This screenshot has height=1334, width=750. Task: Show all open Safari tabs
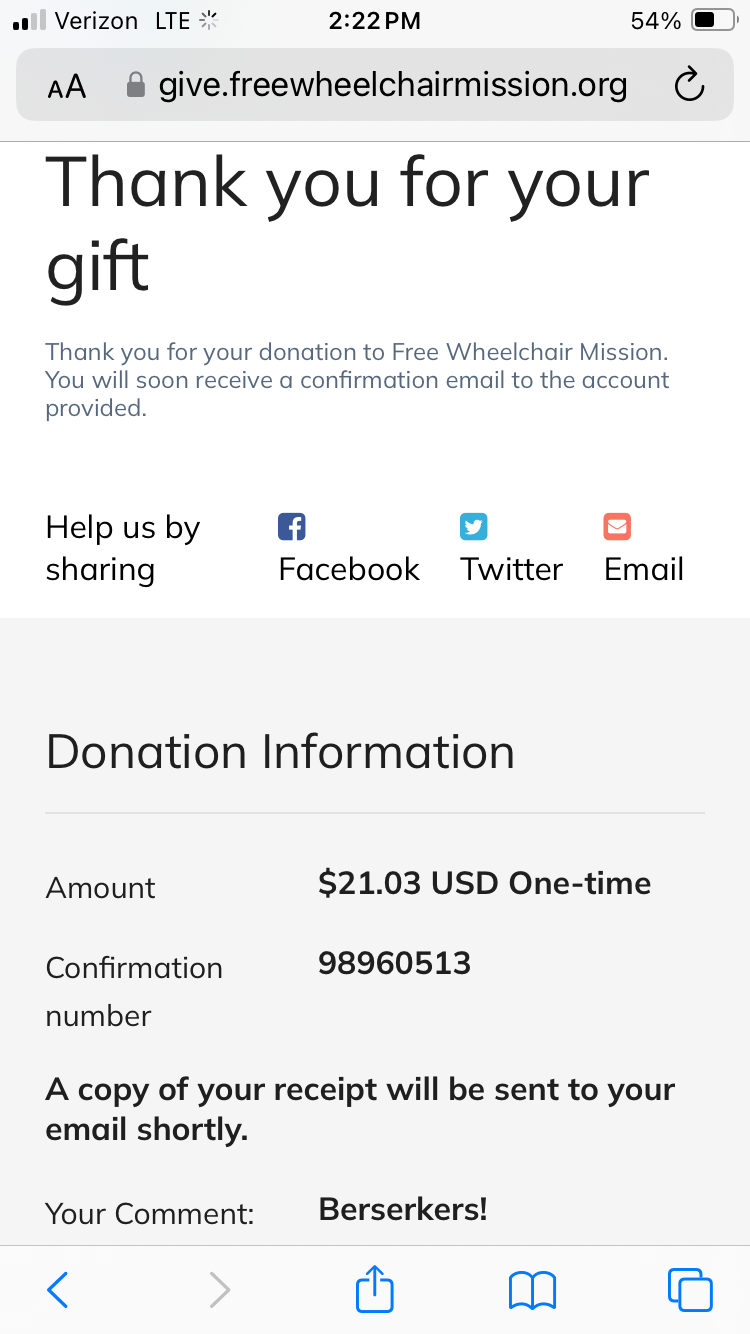689,1289
